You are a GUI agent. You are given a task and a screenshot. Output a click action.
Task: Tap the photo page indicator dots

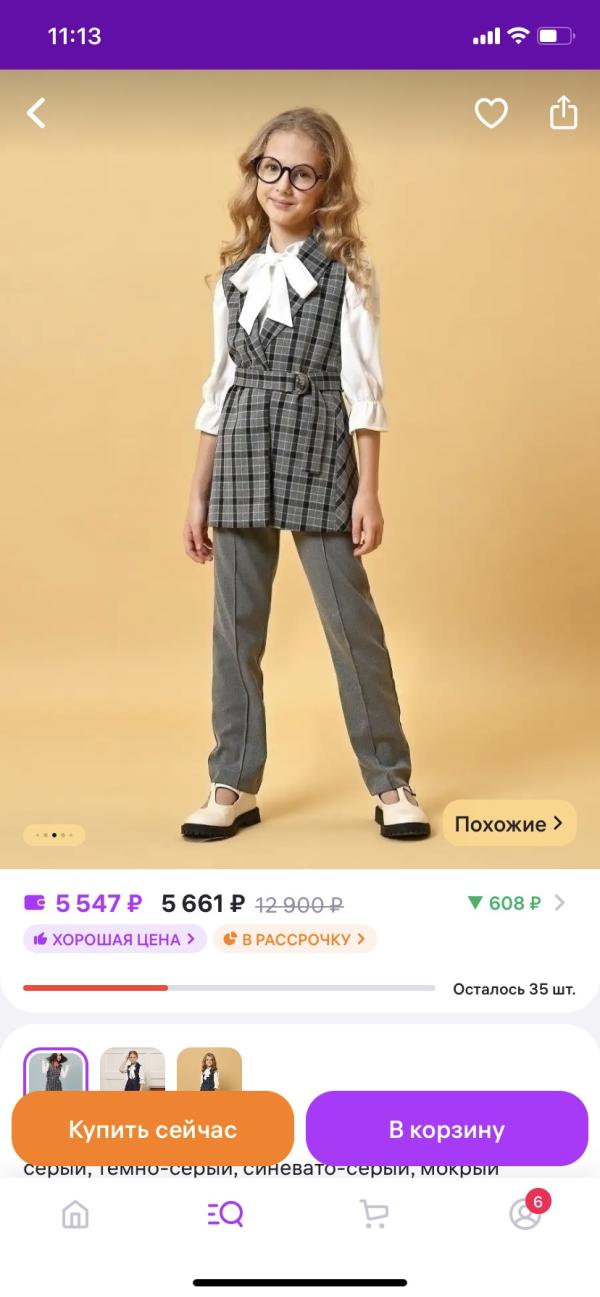click(x=54, y=834)
